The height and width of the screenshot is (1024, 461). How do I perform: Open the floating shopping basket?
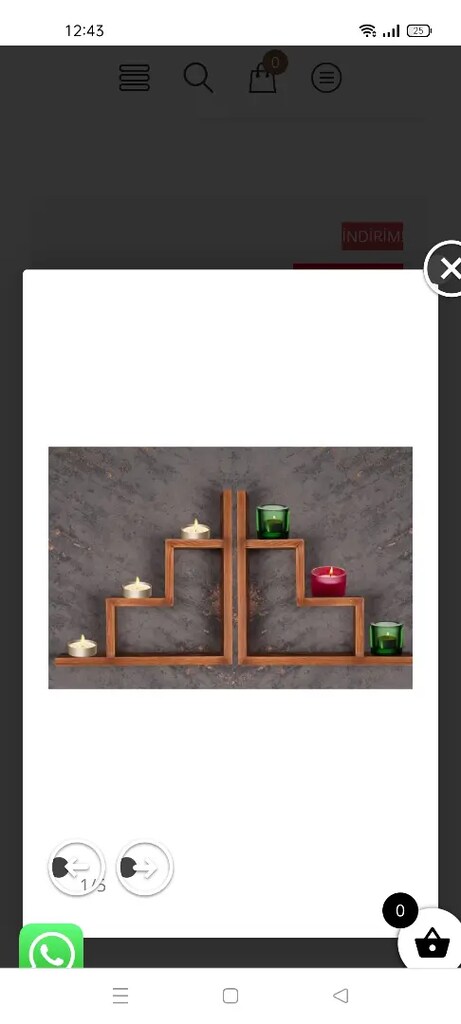431,942
